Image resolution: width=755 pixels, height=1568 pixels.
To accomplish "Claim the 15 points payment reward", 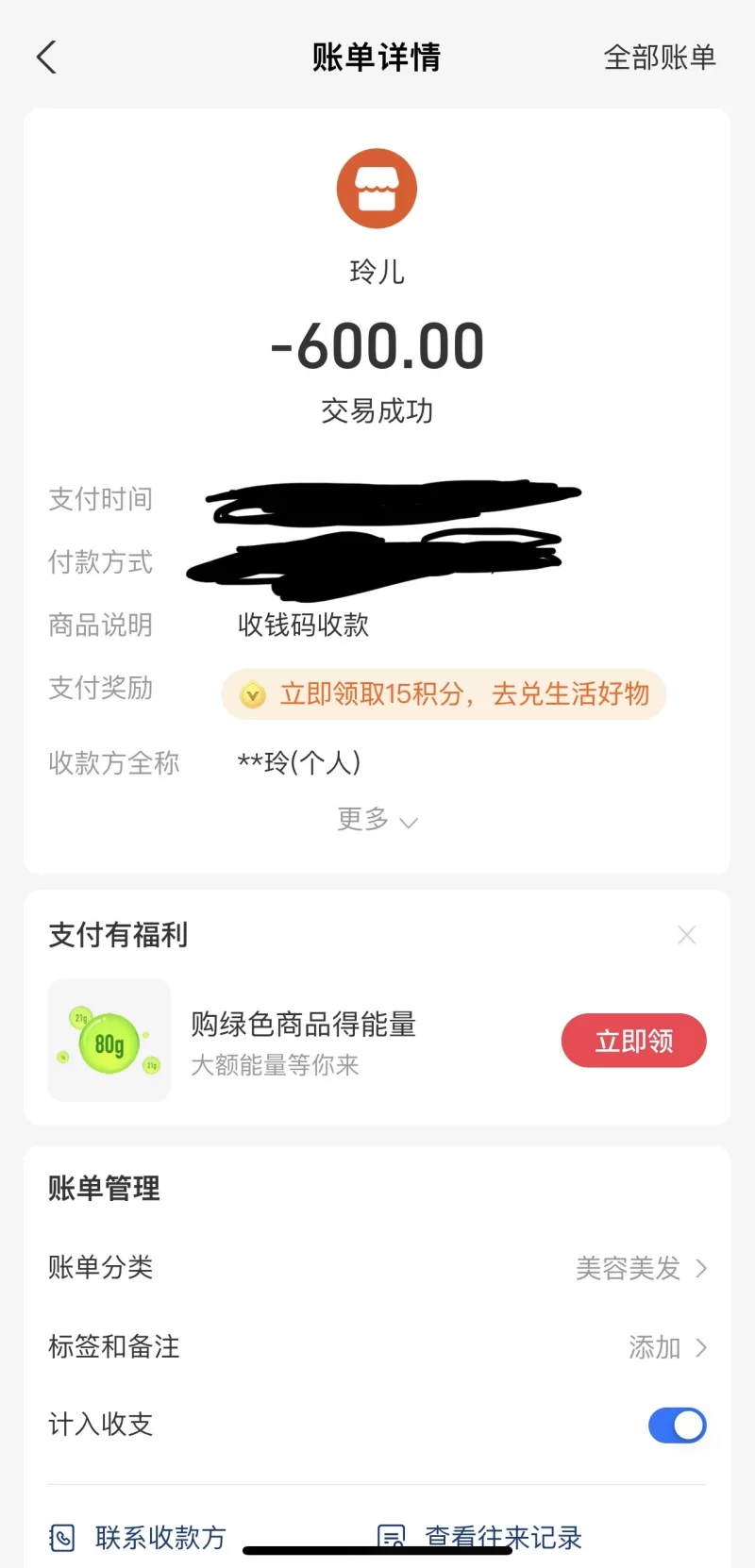I will pyautogui.click(x=444, y=694).
